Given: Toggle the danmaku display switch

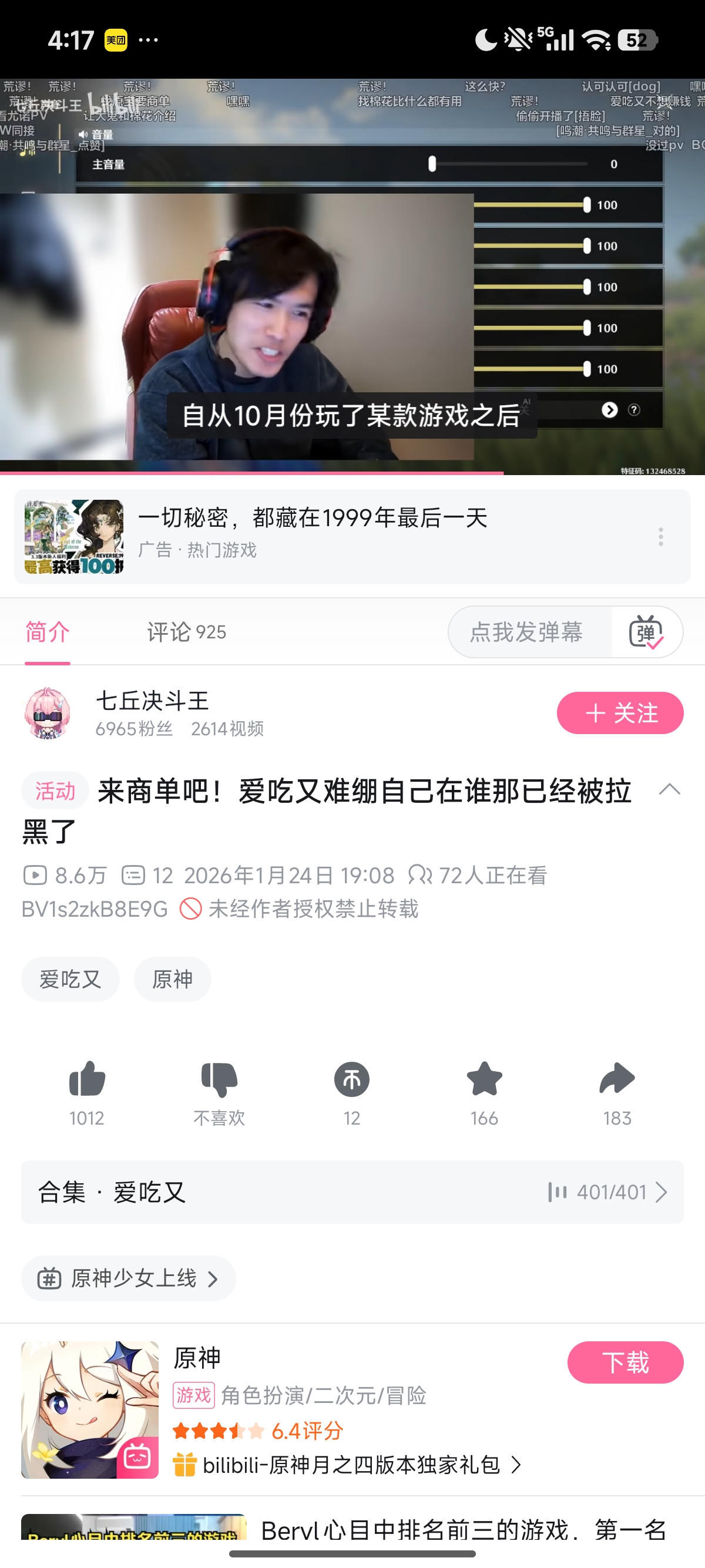Looking at the screenshot, I should pos(646,632).
